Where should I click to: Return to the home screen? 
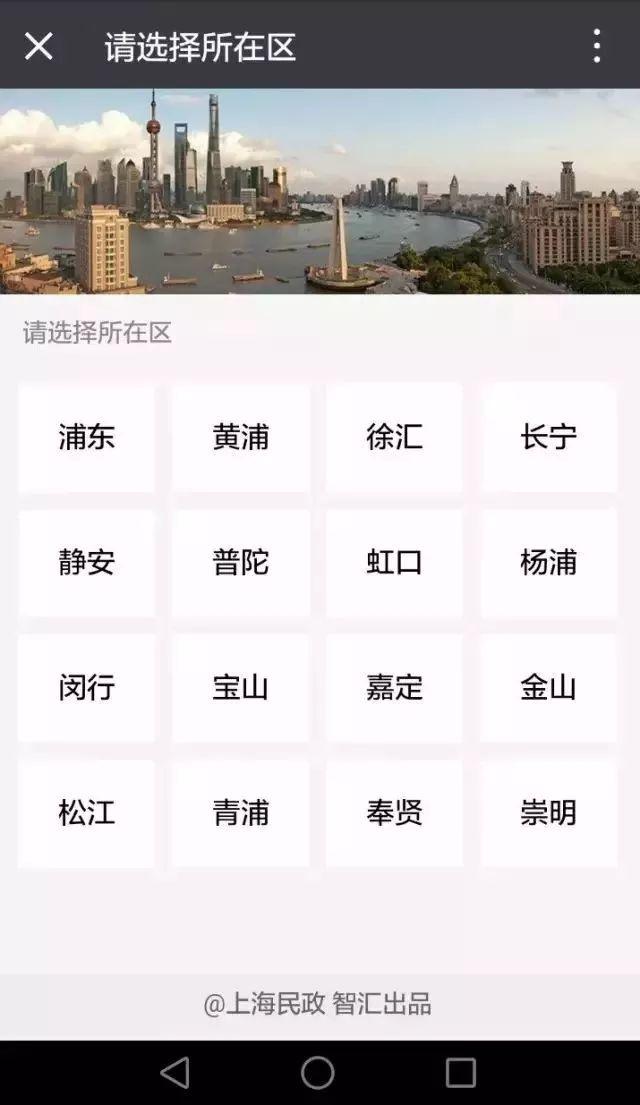pyautogui.click(x=318, y=1073)
